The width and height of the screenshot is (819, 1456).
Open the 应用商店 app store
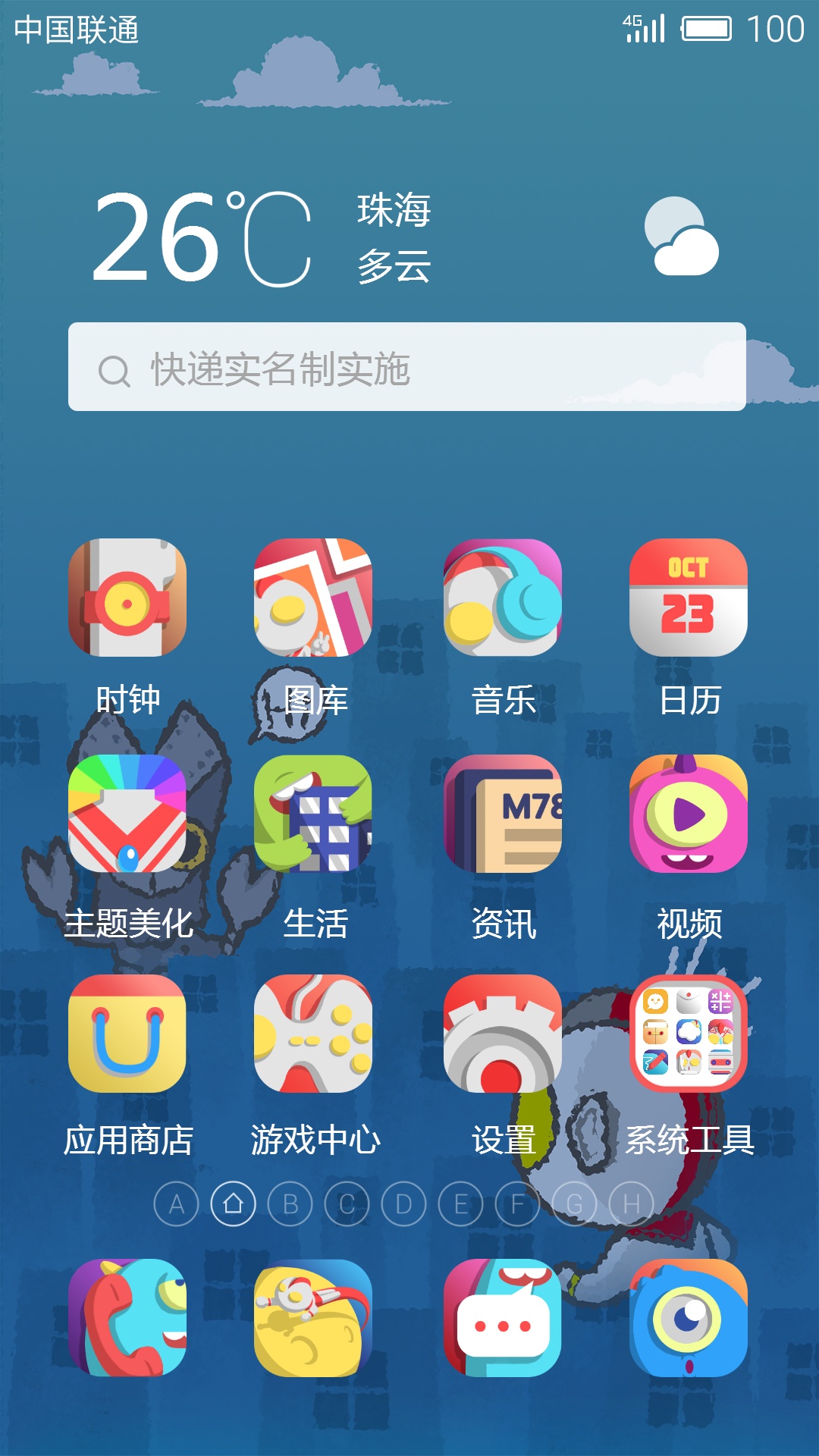127,1034
